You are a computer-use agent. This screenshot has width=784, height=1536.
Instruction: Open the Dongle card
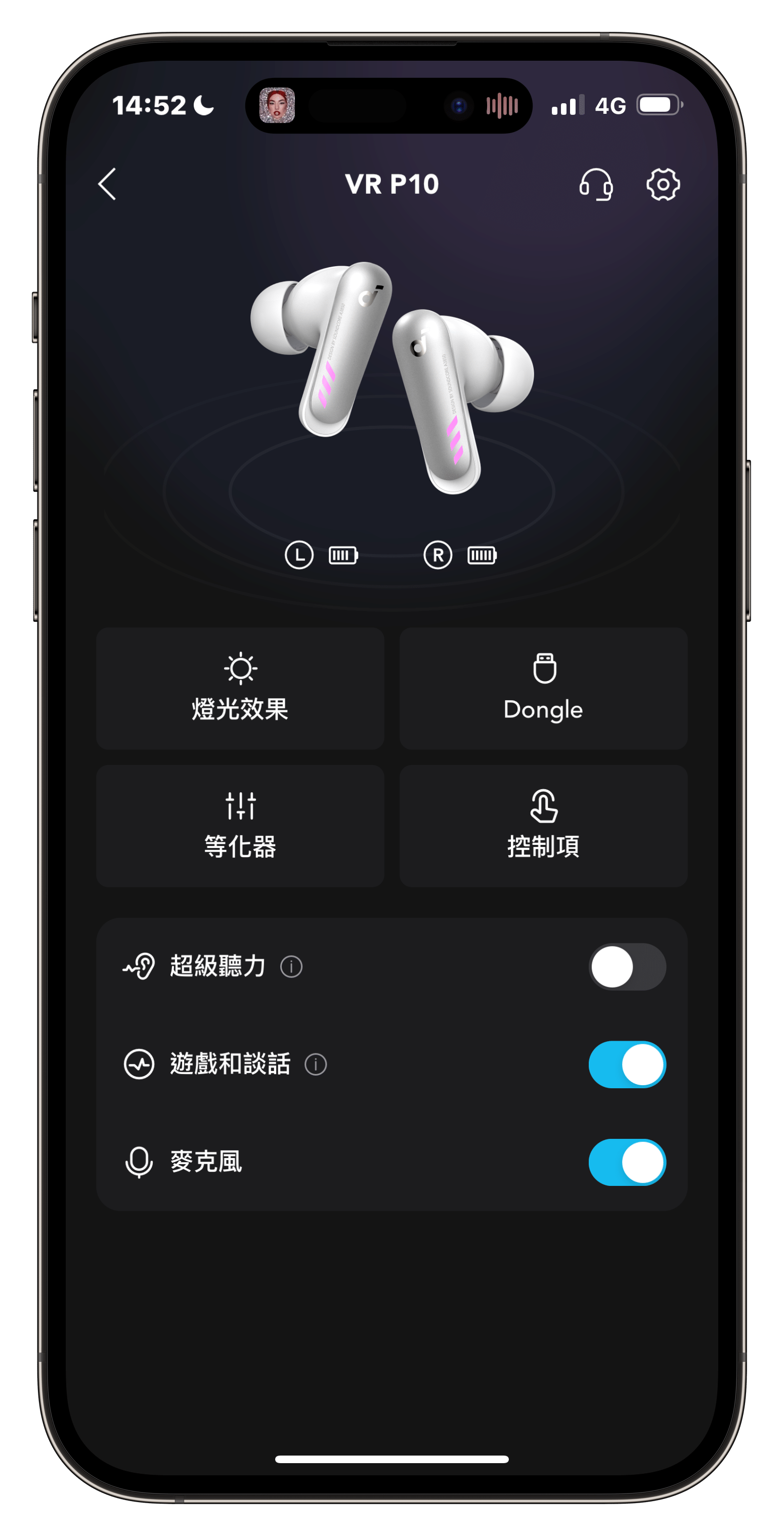point(543,688)
